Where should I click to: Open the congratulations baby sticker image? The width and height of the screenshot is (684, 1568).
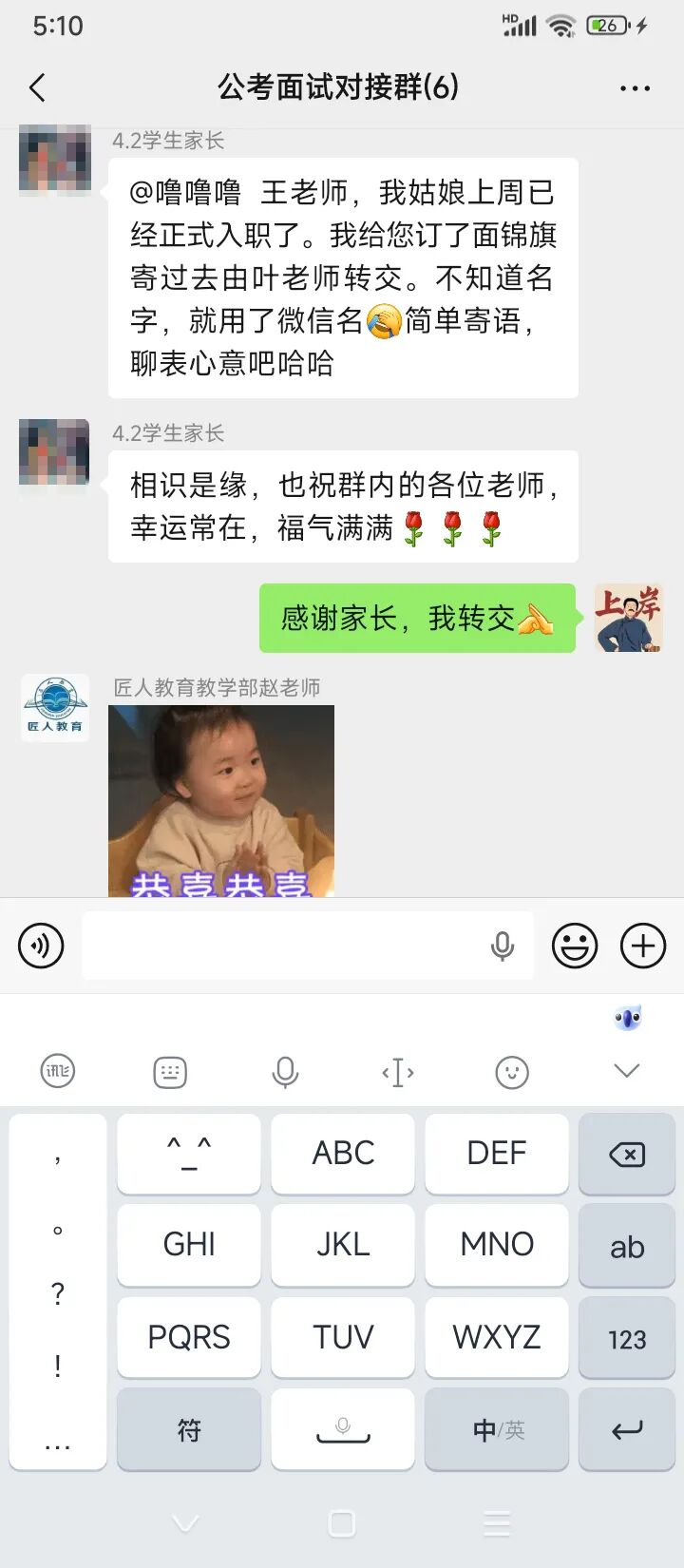coord(221,801)
